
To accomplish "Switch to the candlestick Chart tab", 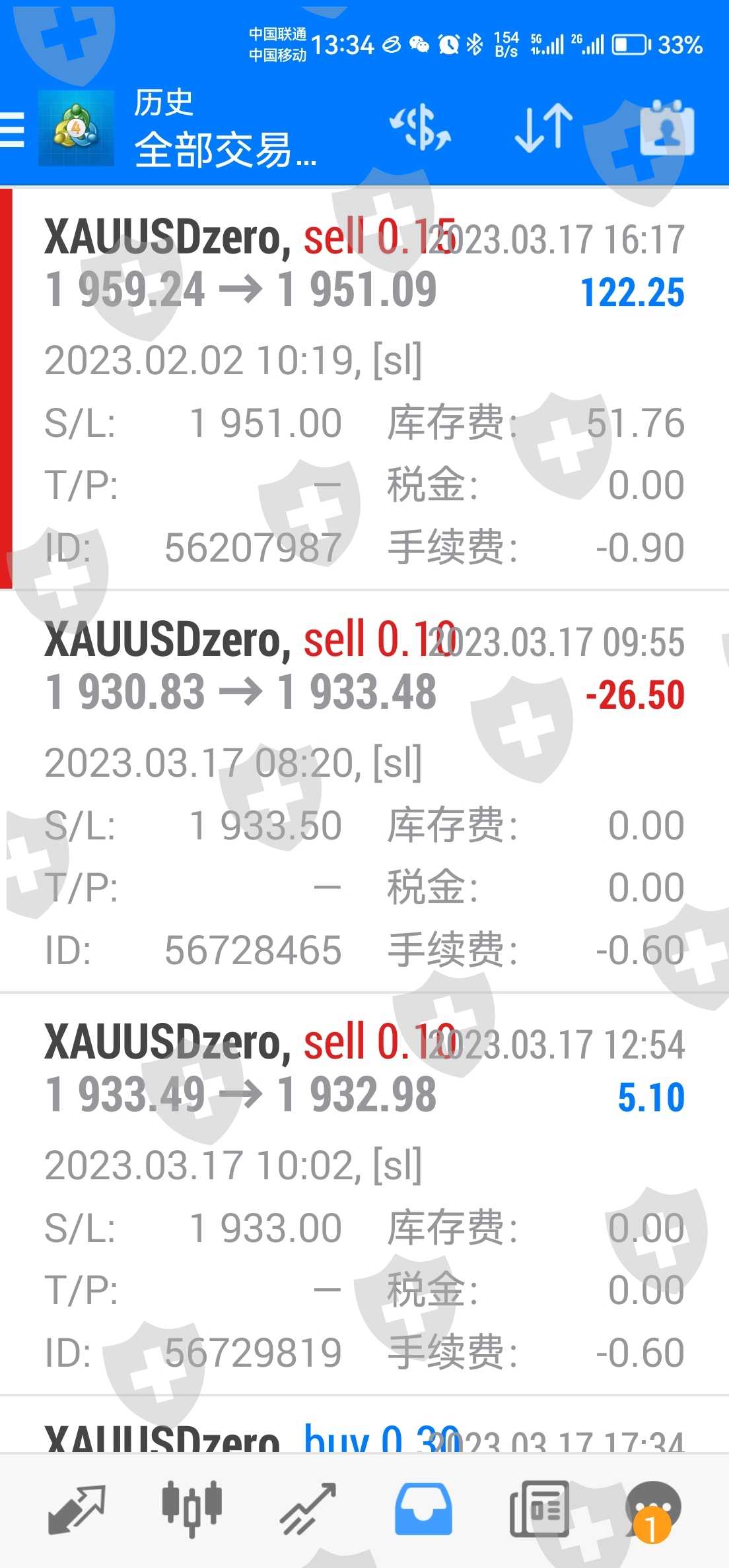I will point(191,1510).
